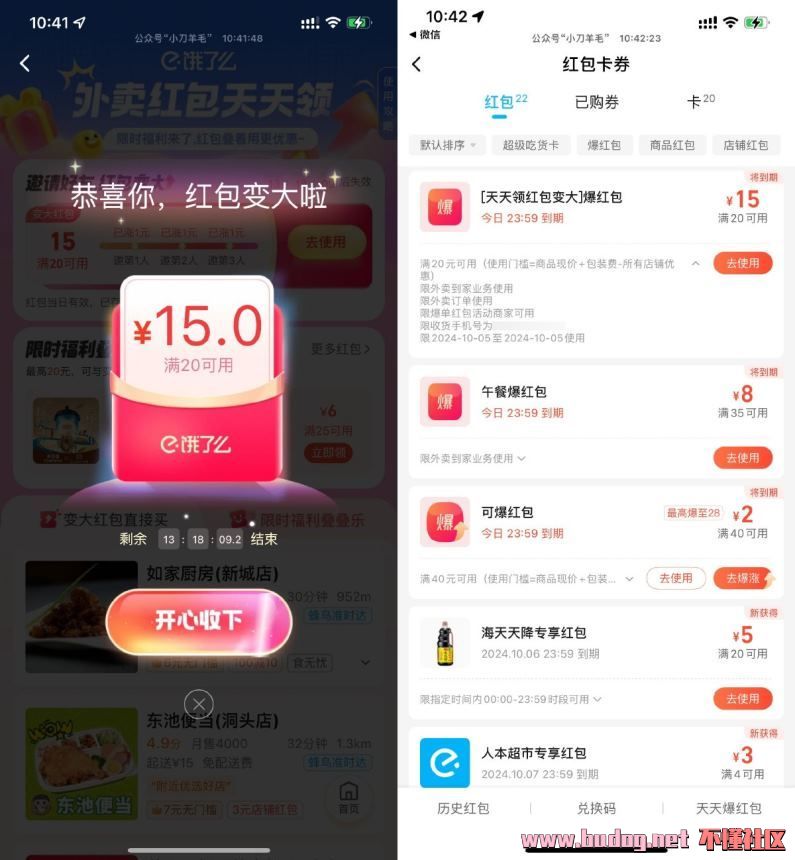Dismiss the red packet popup with X
The width and height of the screenshot is (795, 860).
coord(199,703)
